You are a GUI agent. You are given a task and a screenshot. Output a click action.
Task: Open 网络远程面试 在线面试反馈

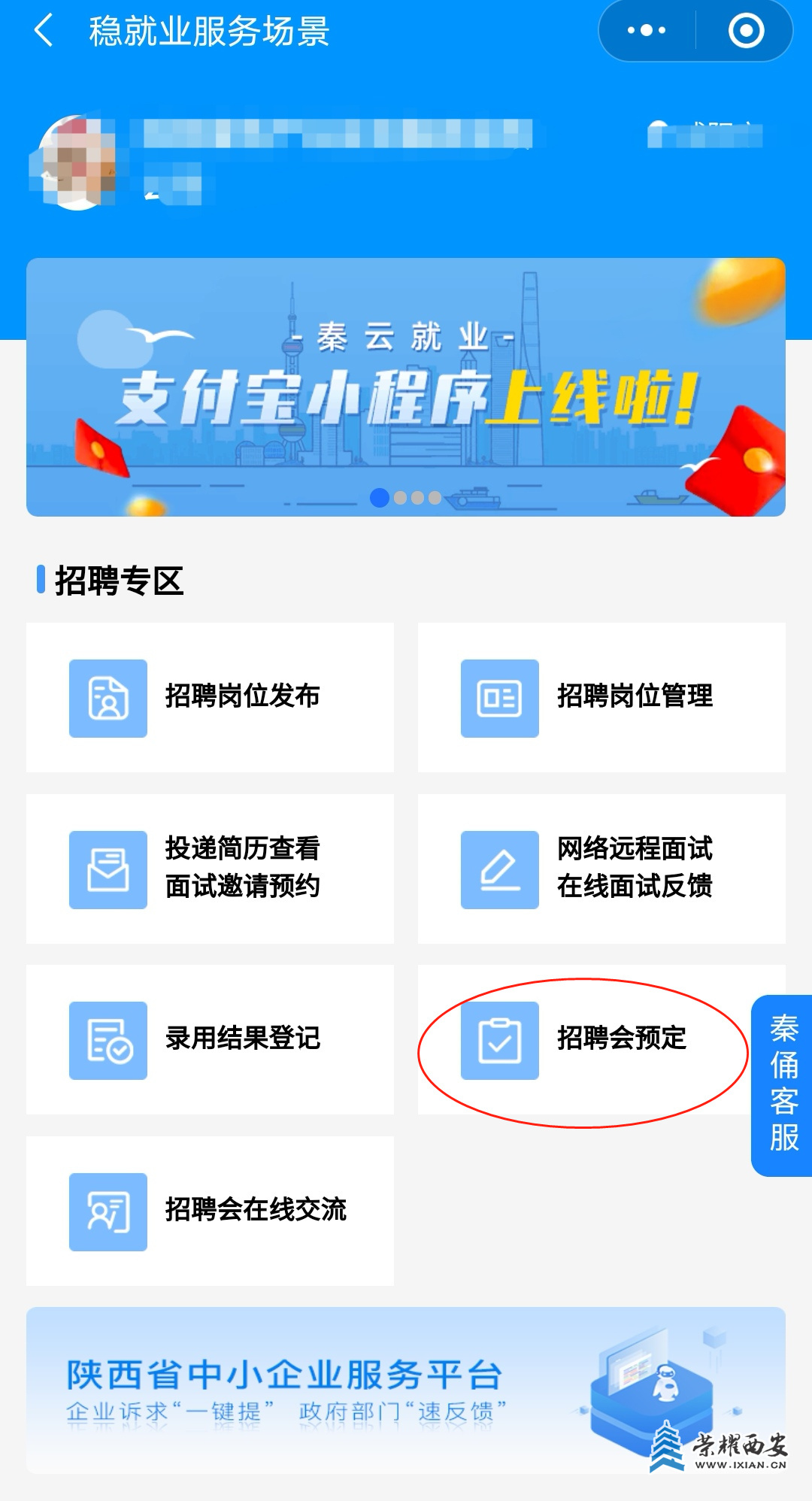point(601,869)
